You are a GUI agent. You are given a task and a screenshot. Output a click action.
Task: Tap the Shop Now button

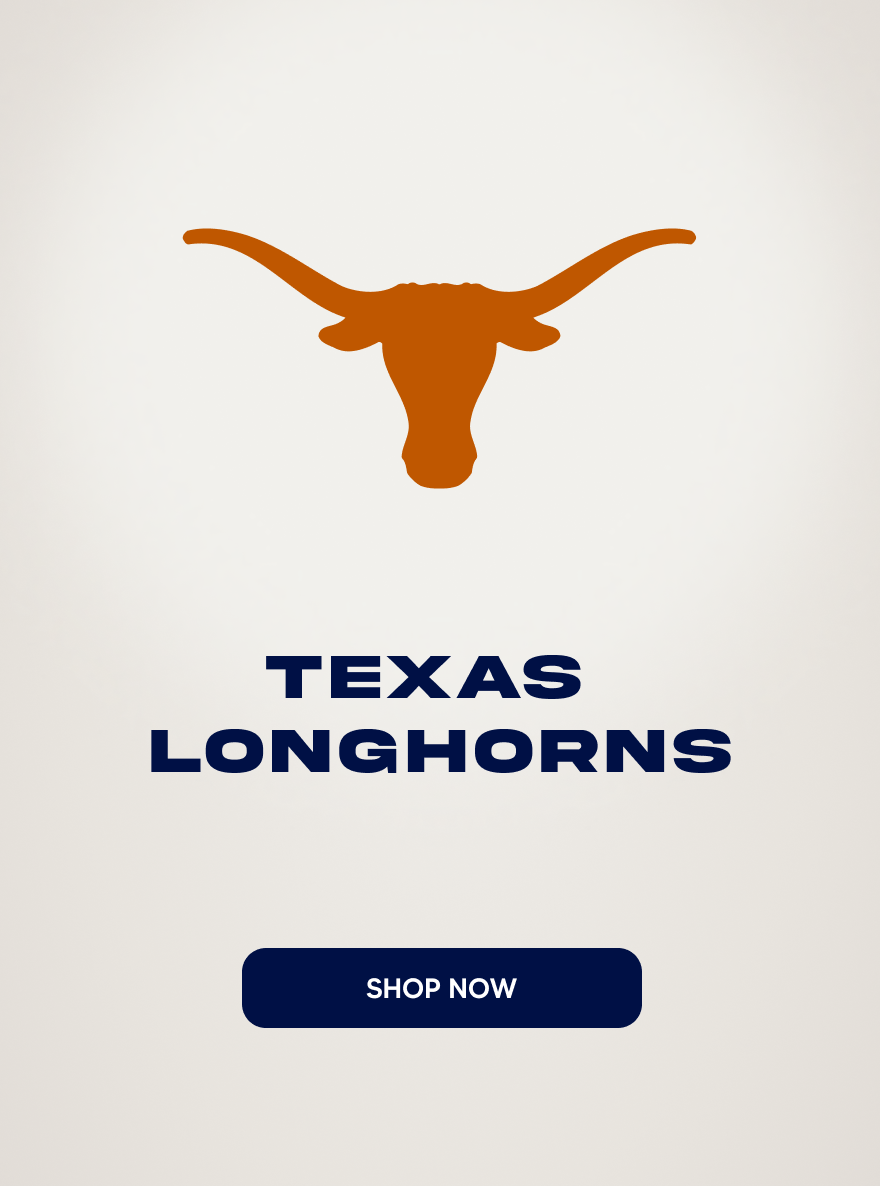pyautogui.click(x=441, y=988)
